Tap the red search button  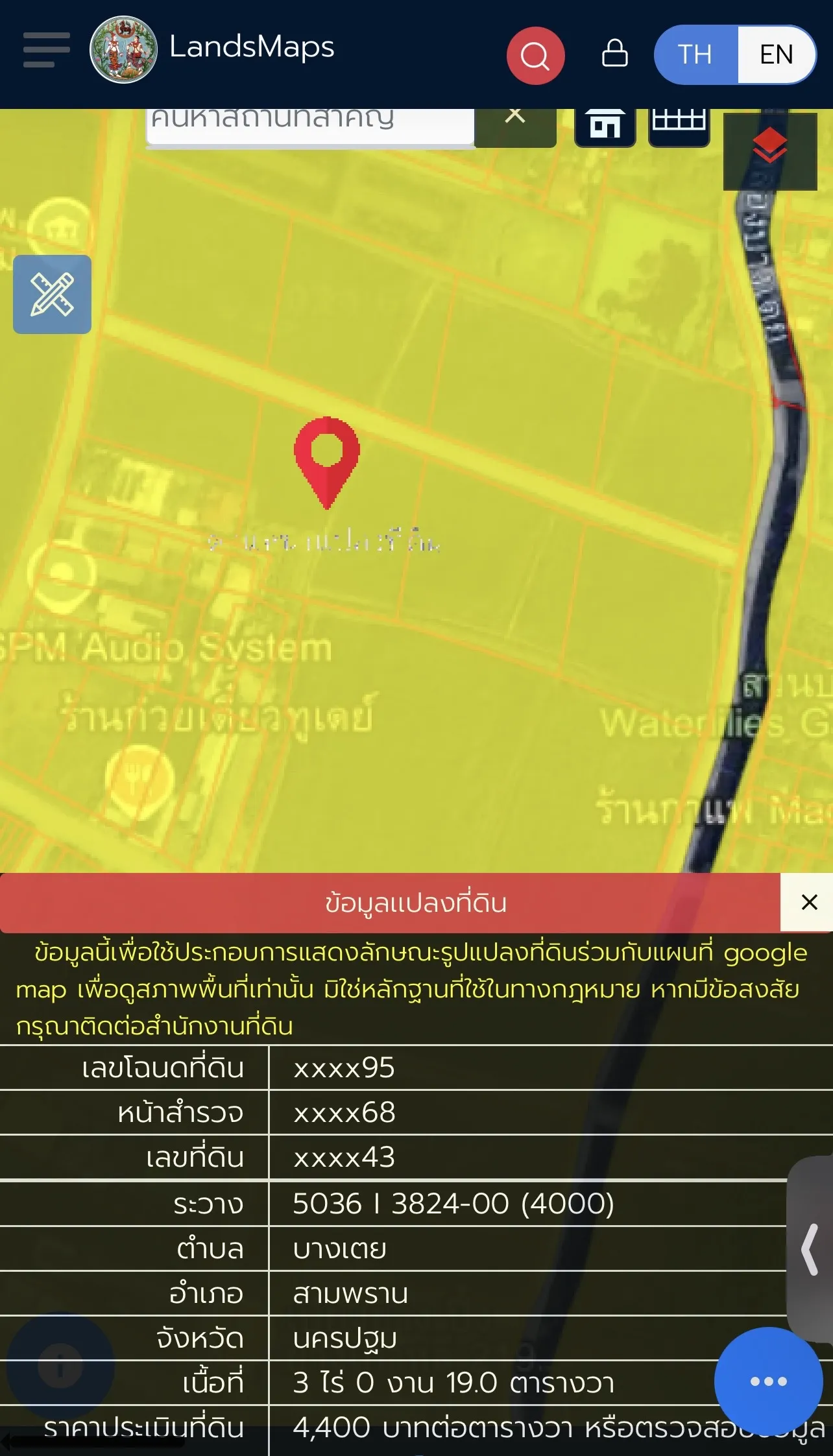(535, 56)
